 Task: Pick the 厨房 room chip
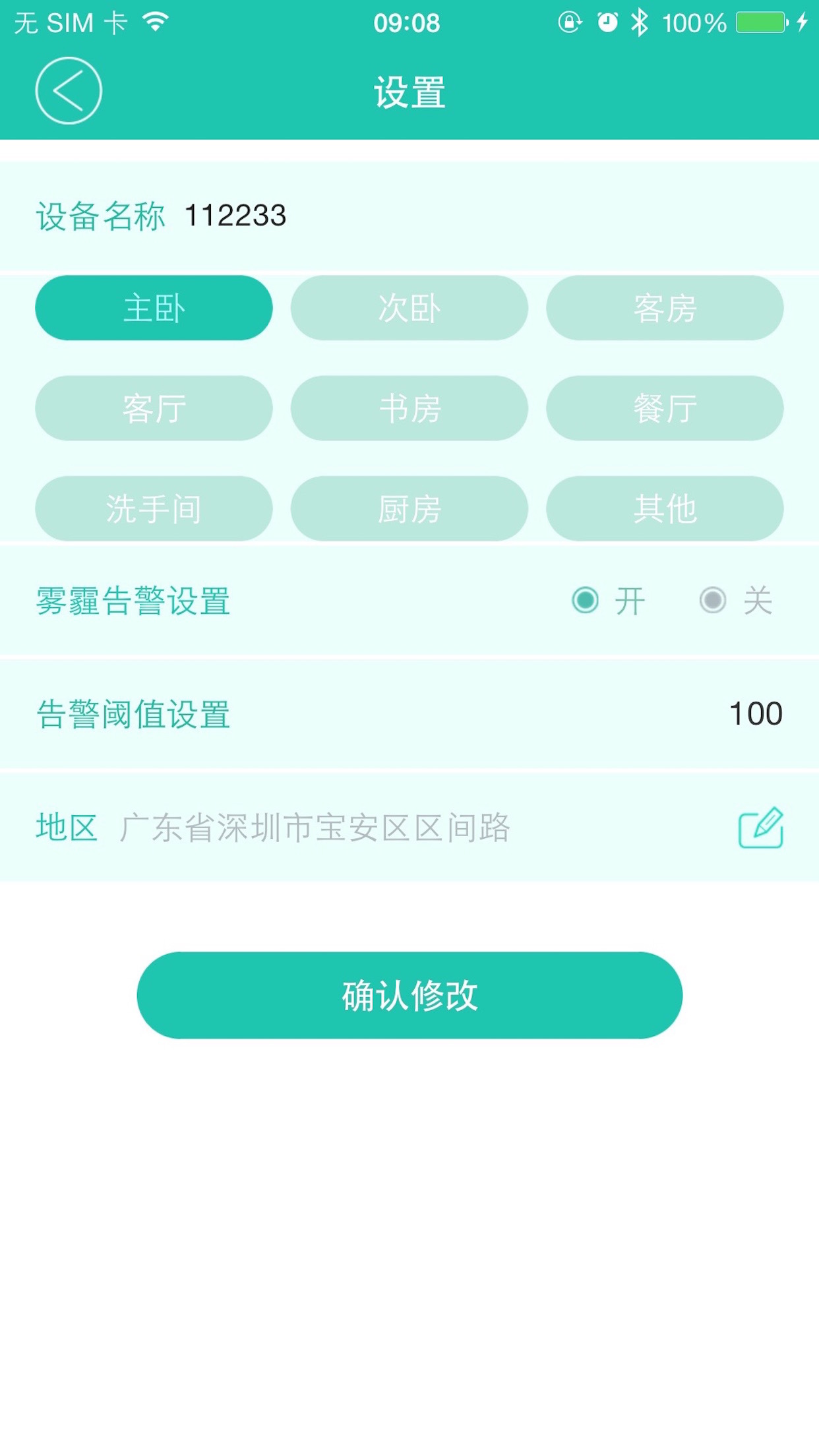pyautogui.click(x=409, y=508)
